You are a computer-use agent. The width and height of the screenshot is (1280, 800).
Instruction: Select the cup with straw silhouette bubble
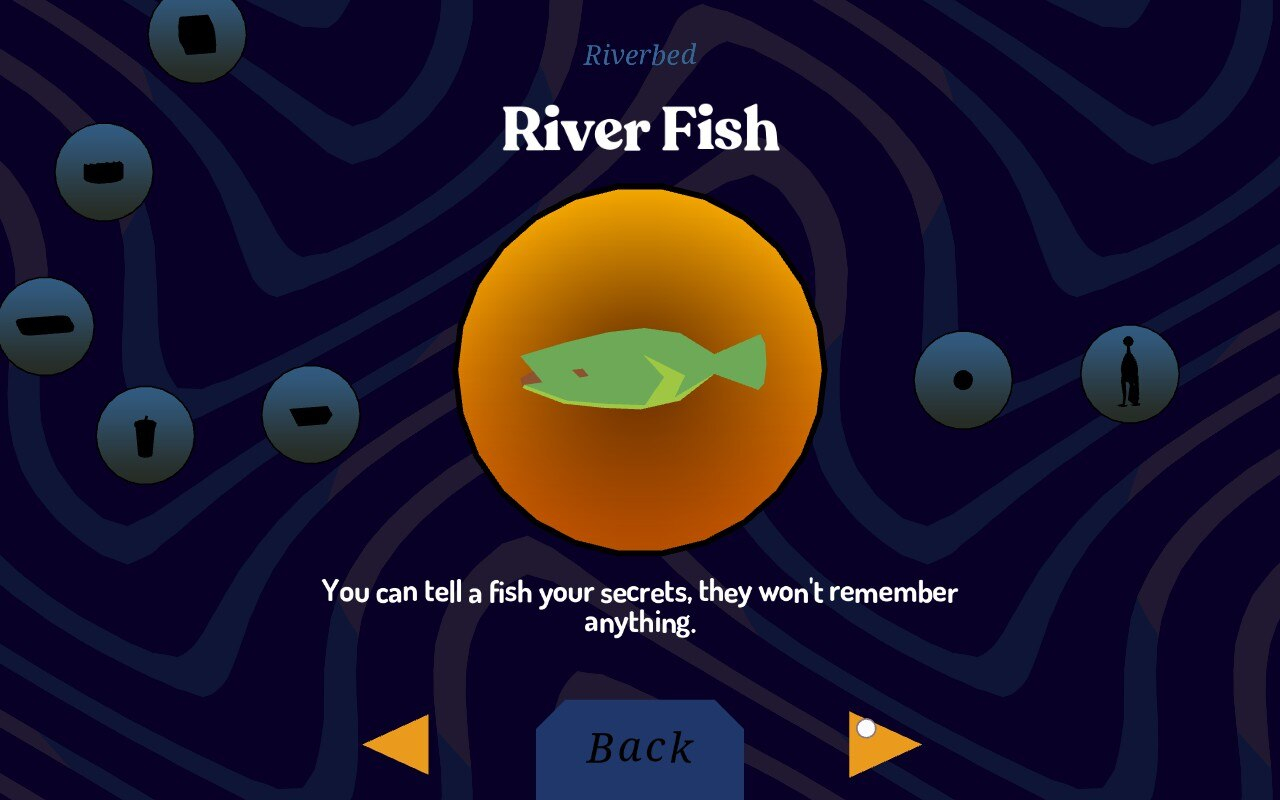click(146, 436)
